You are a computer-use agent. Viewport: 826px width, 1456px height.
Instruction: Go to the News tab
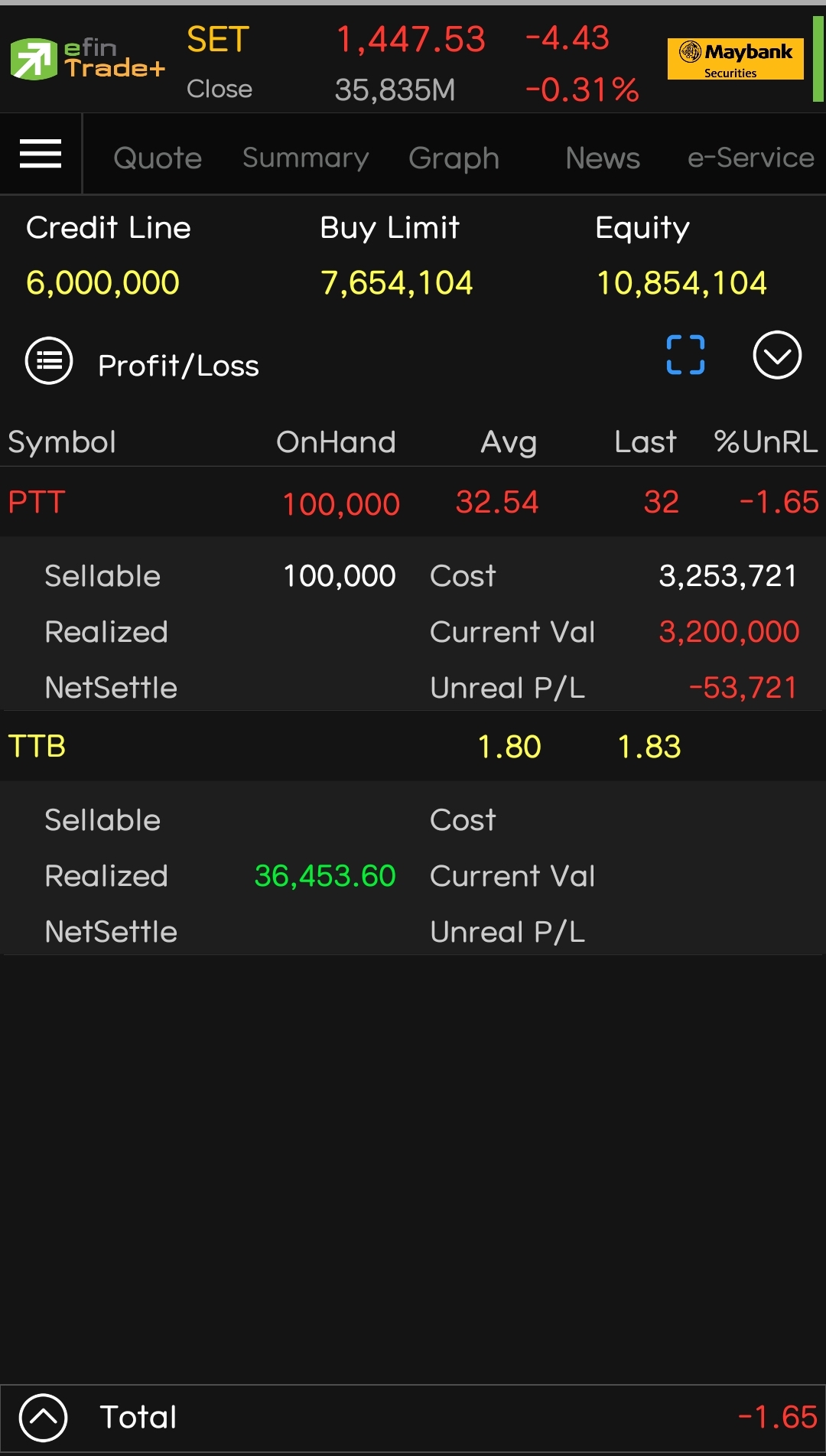point(603,158)
